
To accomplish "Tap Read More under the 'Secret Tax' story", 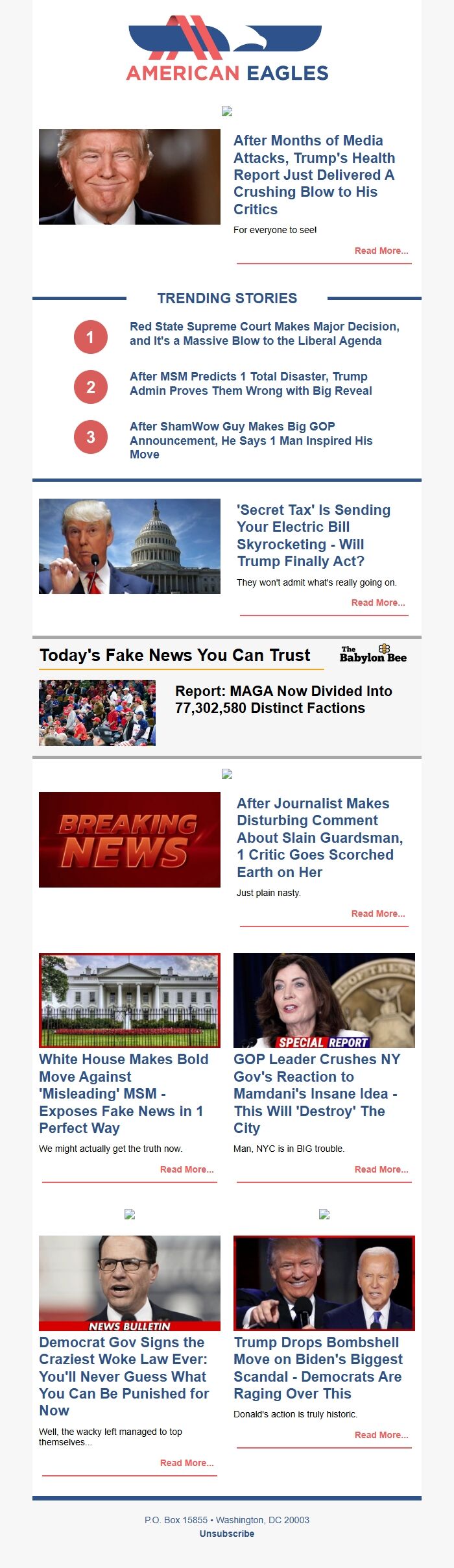I will (x=377, y=603).
